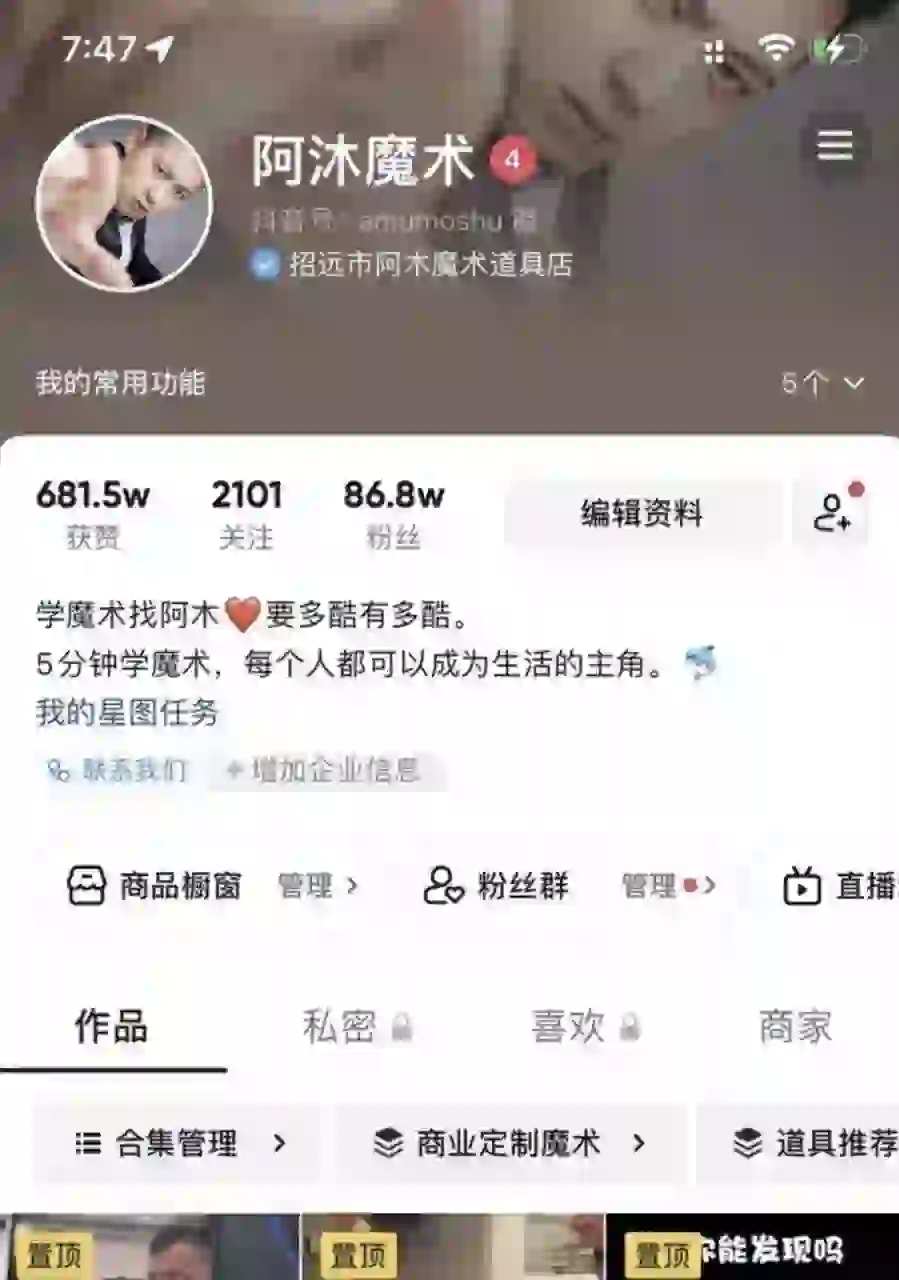Tap the profile avatar photo

click(x=124, y=204)
